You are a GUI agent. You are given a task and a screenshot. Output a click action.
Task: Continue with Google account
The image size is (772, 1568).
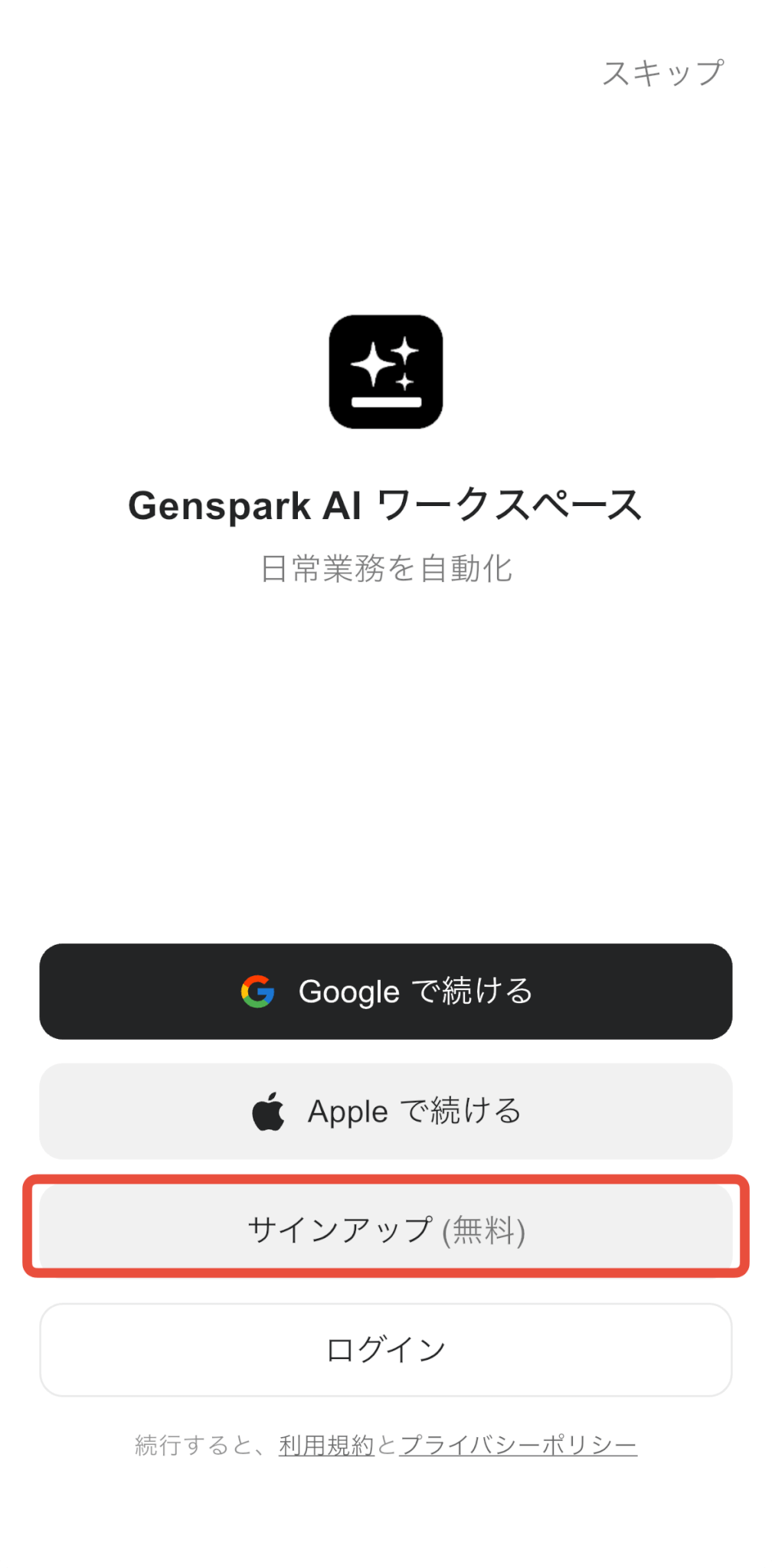pyautogui.click(x=386, y=991)
